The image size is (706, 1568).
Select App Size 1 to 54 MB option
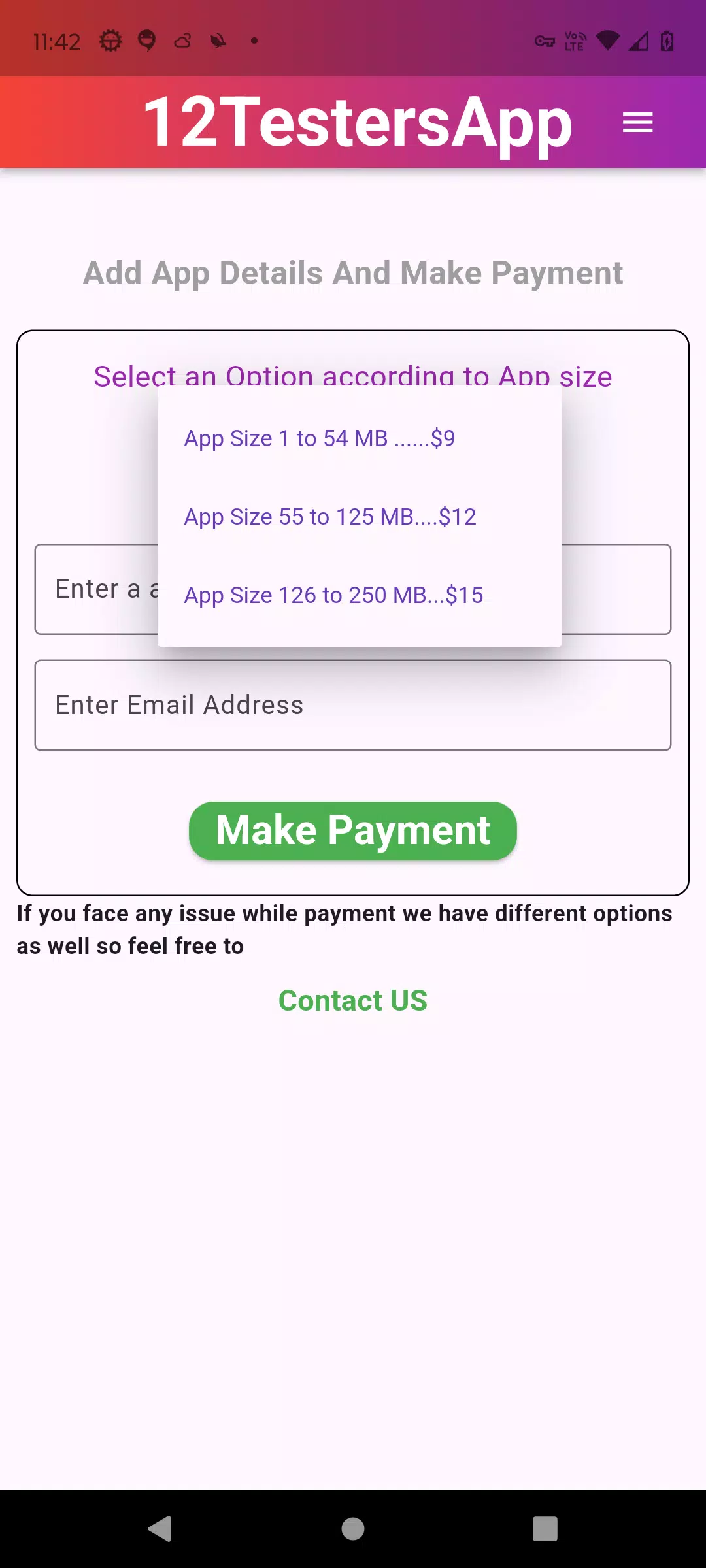pyautogui.click(x=320, y=438)
